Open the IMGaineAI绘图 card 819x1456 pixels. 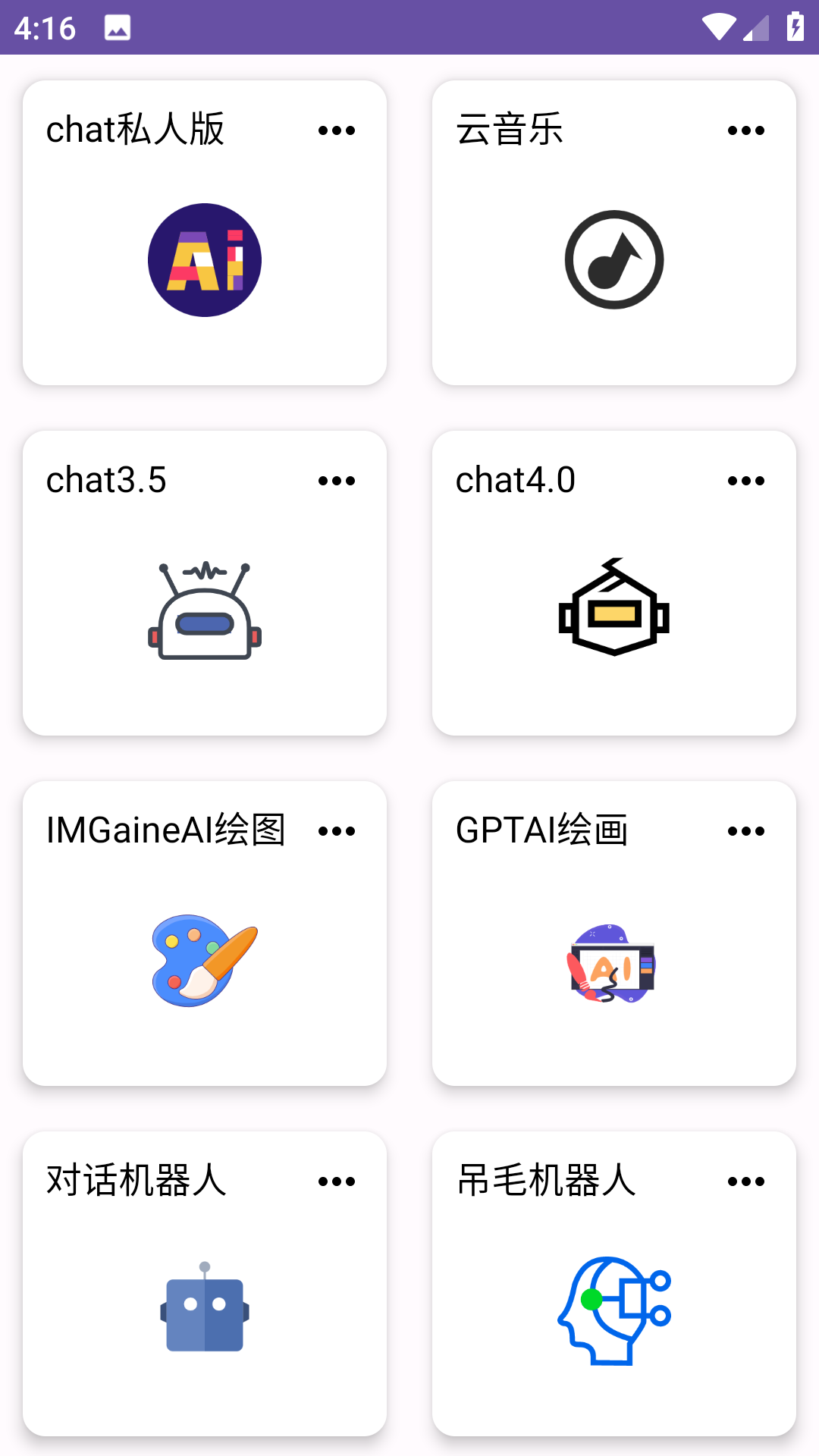(205, 961)
